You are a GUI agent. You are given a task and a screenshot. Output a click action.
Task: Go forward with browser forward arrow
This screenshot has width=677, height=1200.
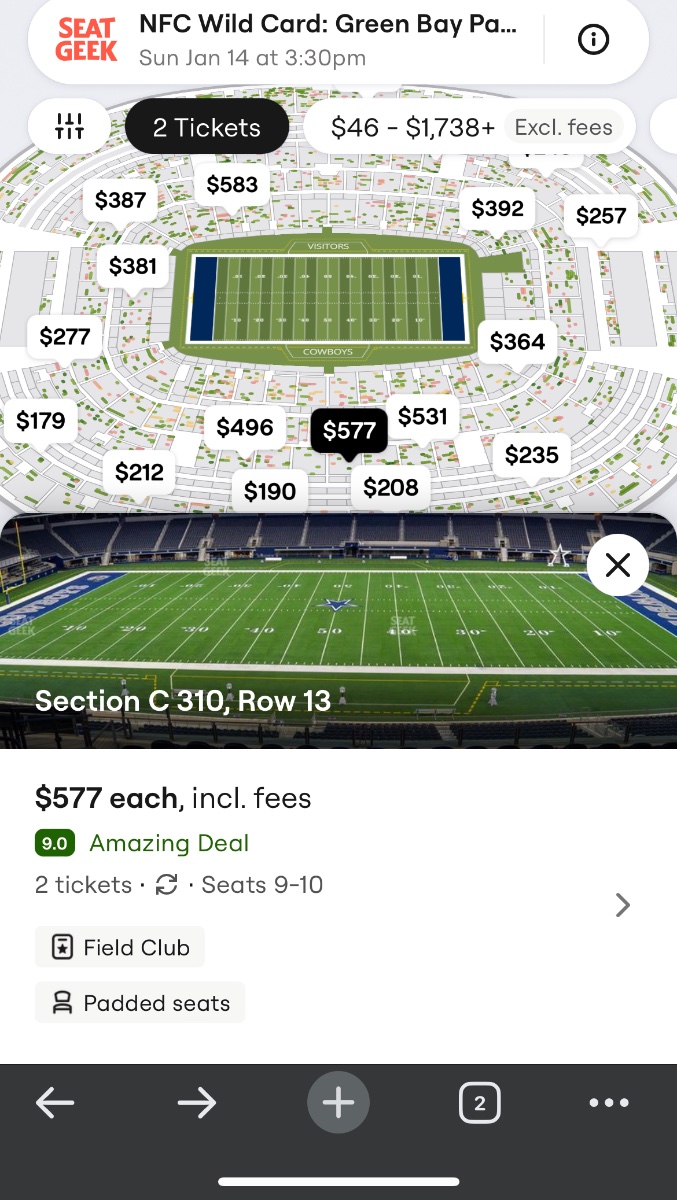coord(197,1103)
